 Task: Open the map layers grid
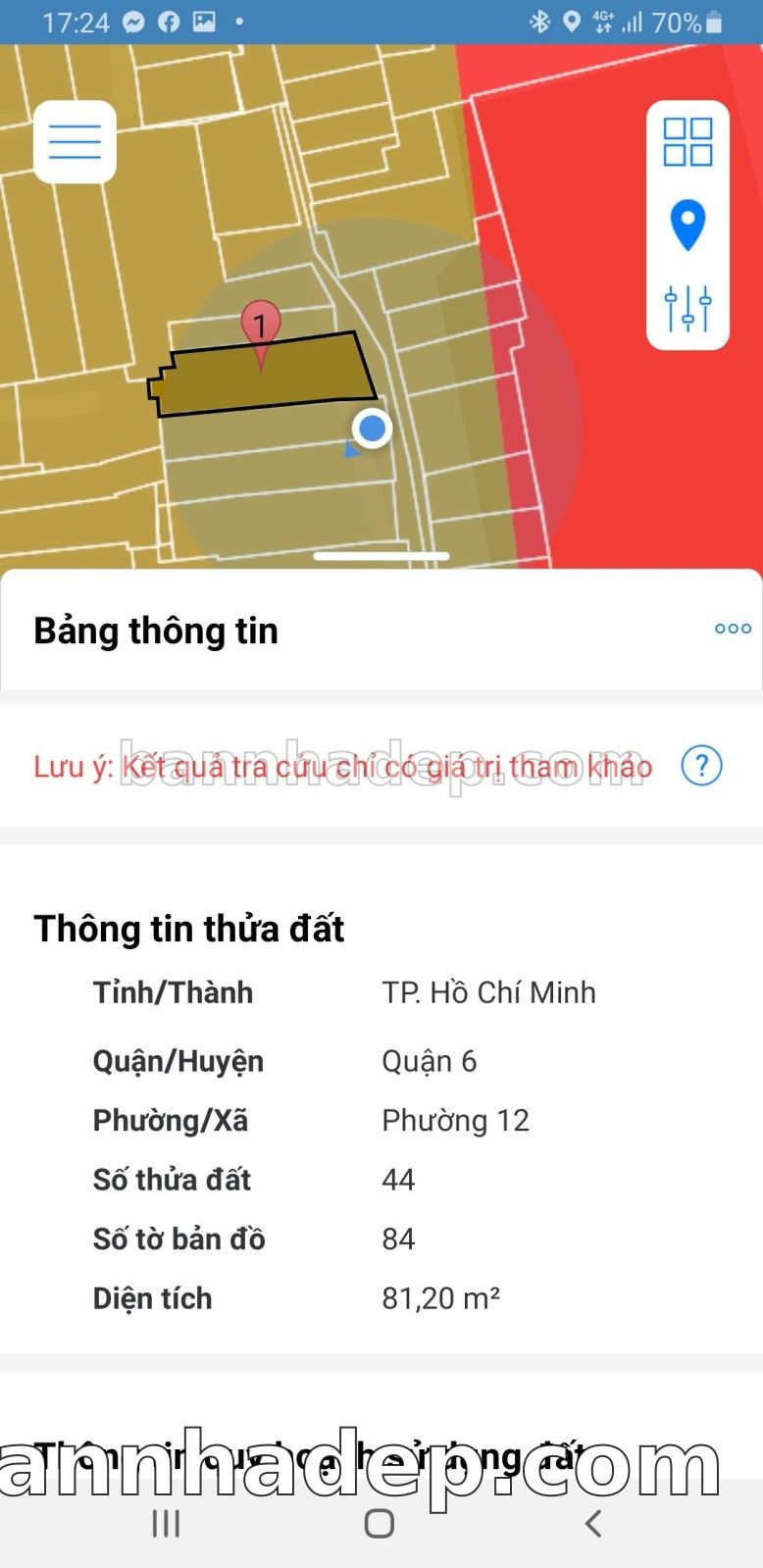click(687, 142)
